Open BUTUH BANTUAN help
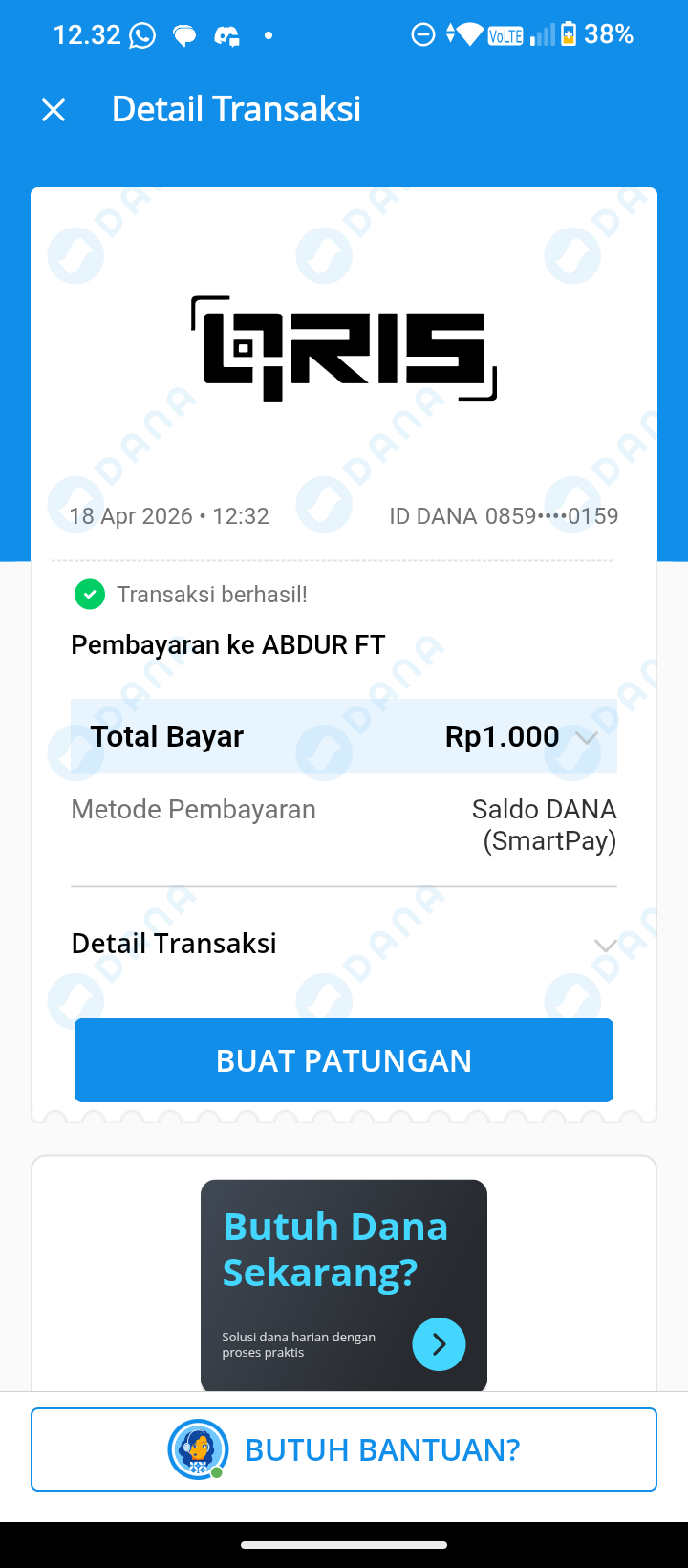This screenshot has height=1568, width=688. 344,1449
